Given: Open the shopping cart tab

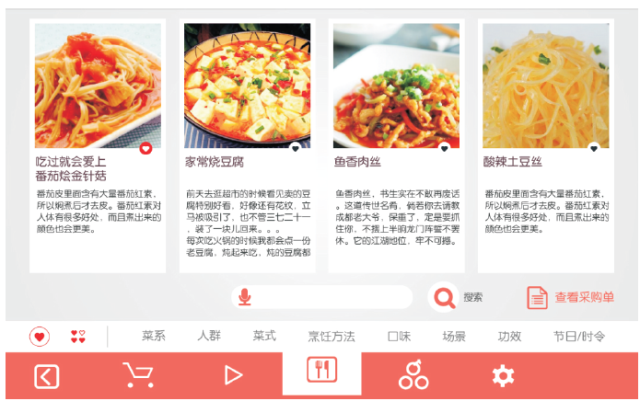Looking at the screenshot, I should (138, 376).
